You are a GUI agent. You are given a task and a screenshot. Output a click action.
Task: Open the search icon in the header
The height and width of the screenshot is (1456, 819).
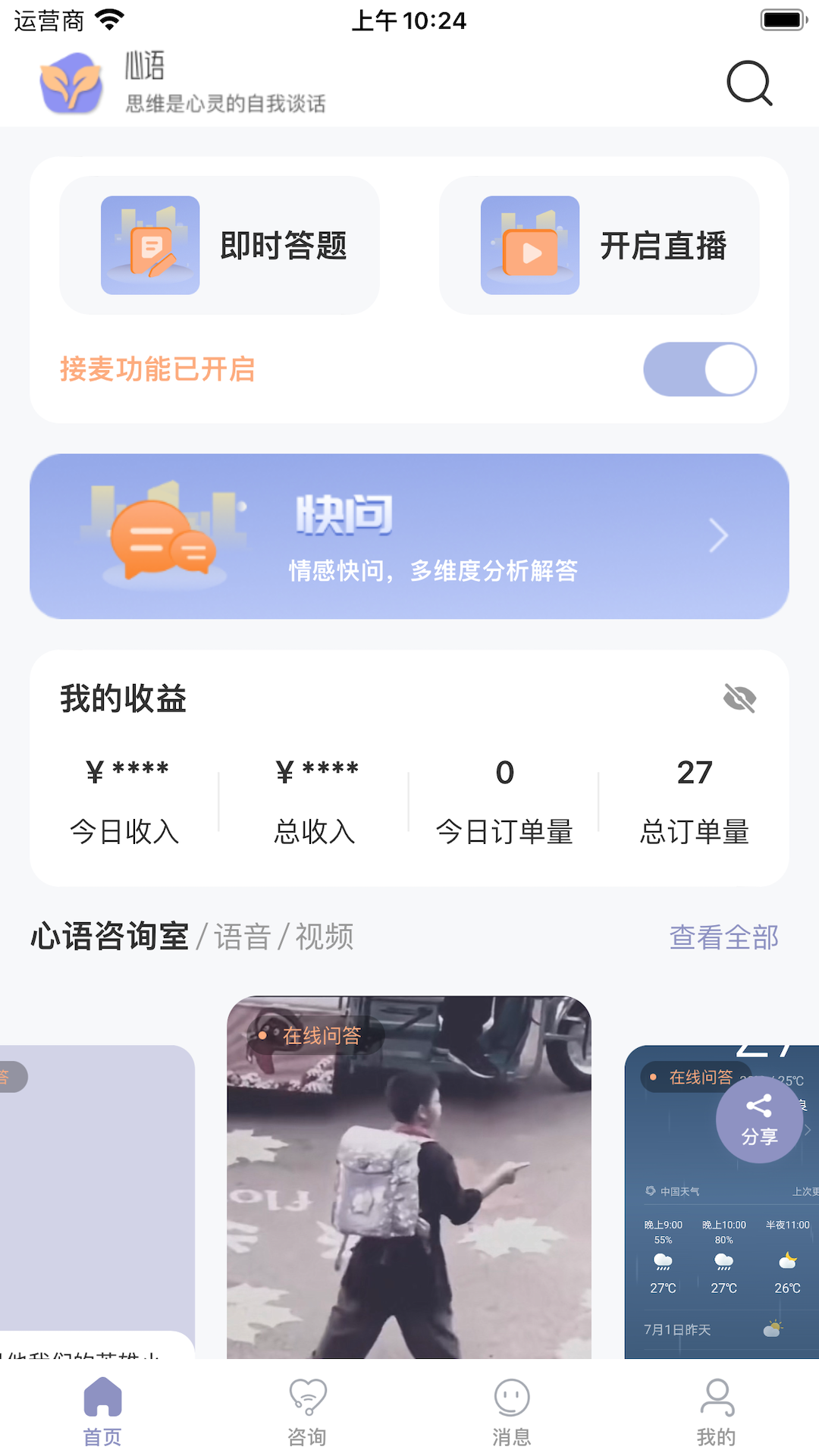pyautogui.click(x=749, y=83)
